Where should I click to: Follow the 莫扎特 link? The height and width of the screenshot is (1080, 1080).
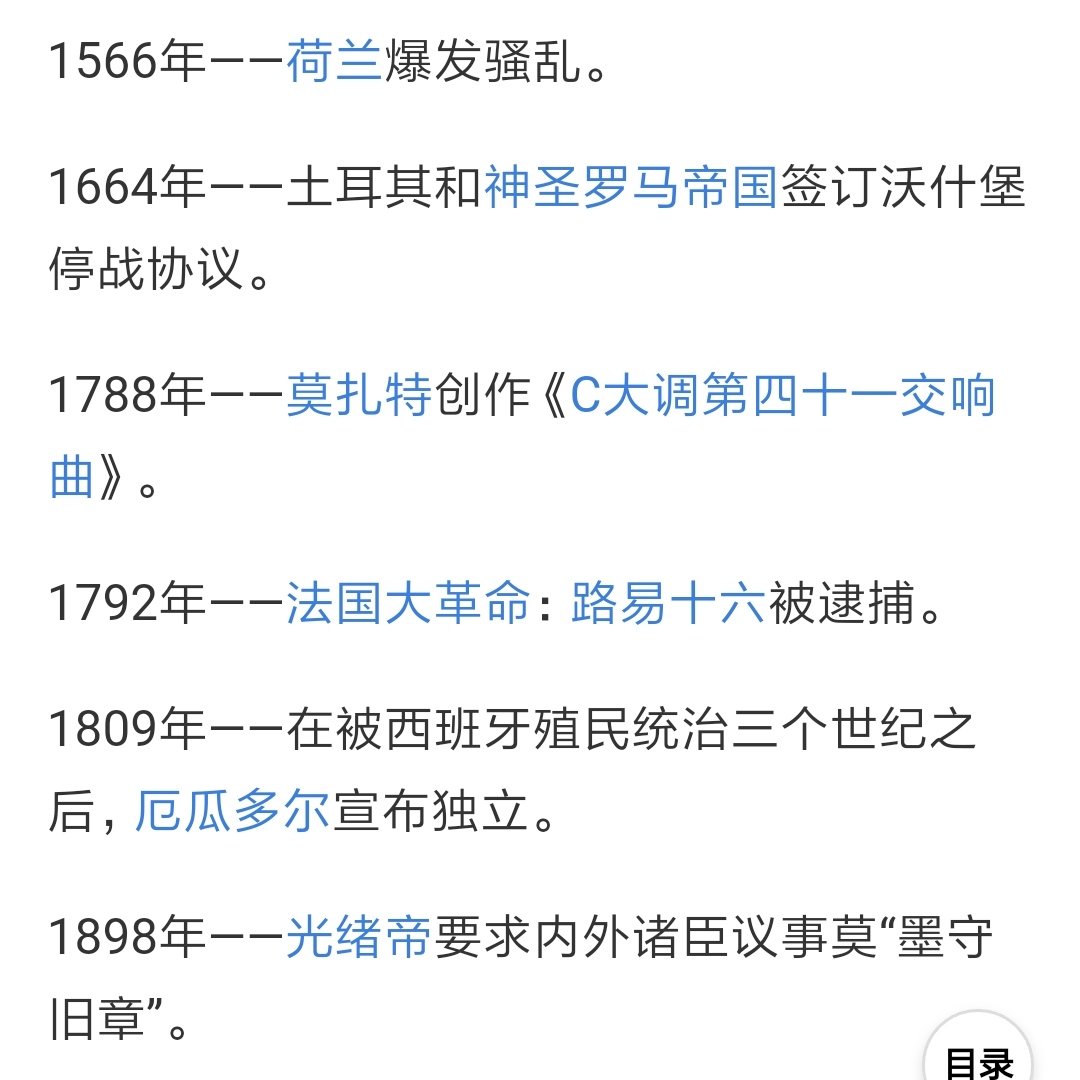click(x=358, y=396)
